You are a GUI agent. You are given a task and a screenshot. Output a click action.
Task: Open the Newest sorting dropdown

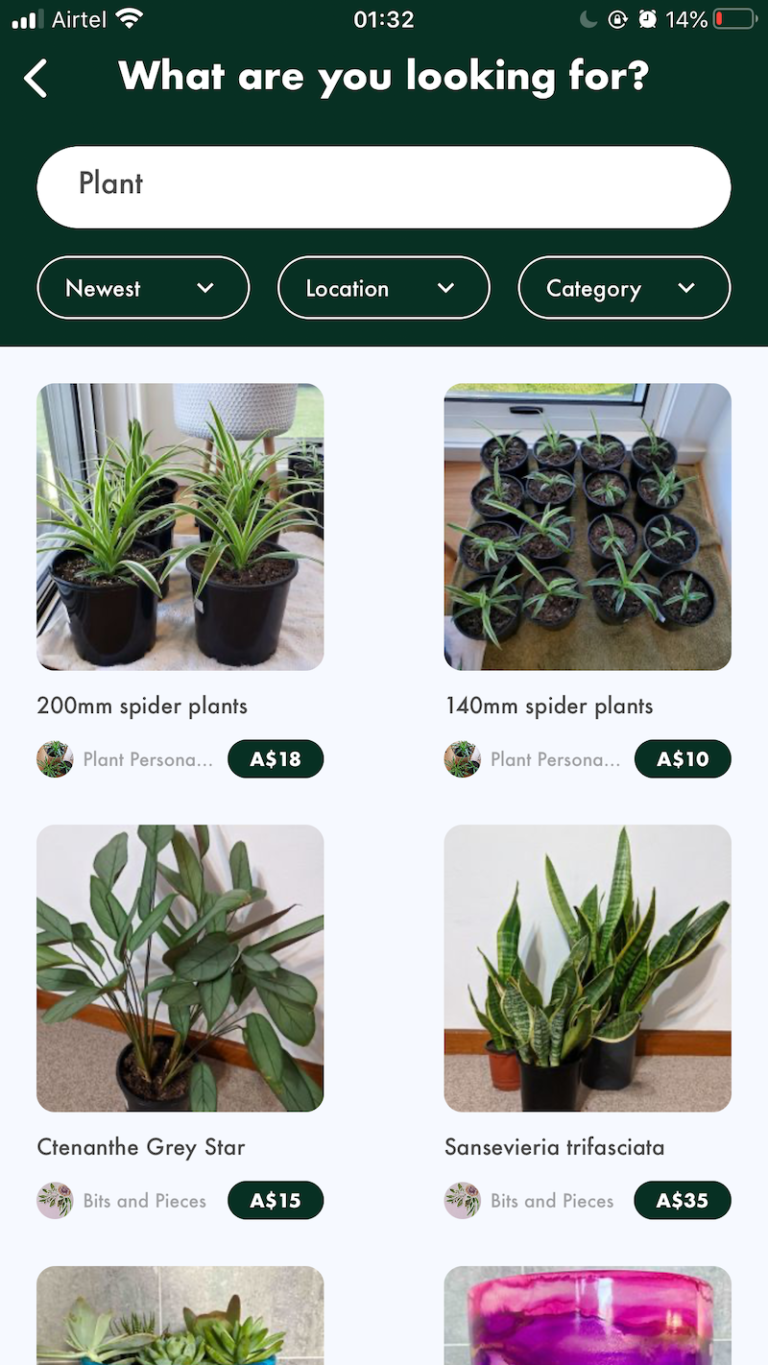143,288
